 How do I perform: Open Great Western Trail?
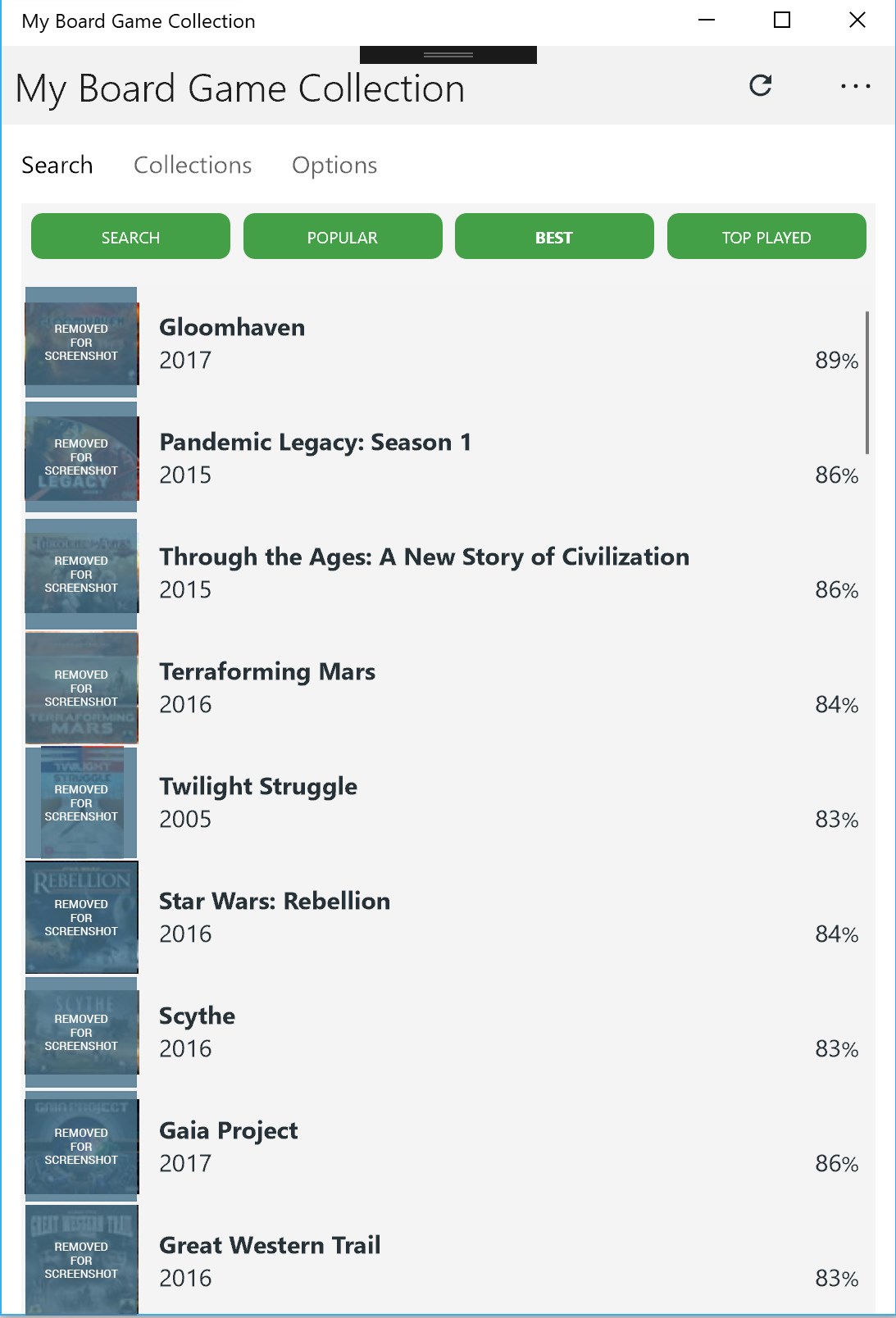(x=270, y=1246)
